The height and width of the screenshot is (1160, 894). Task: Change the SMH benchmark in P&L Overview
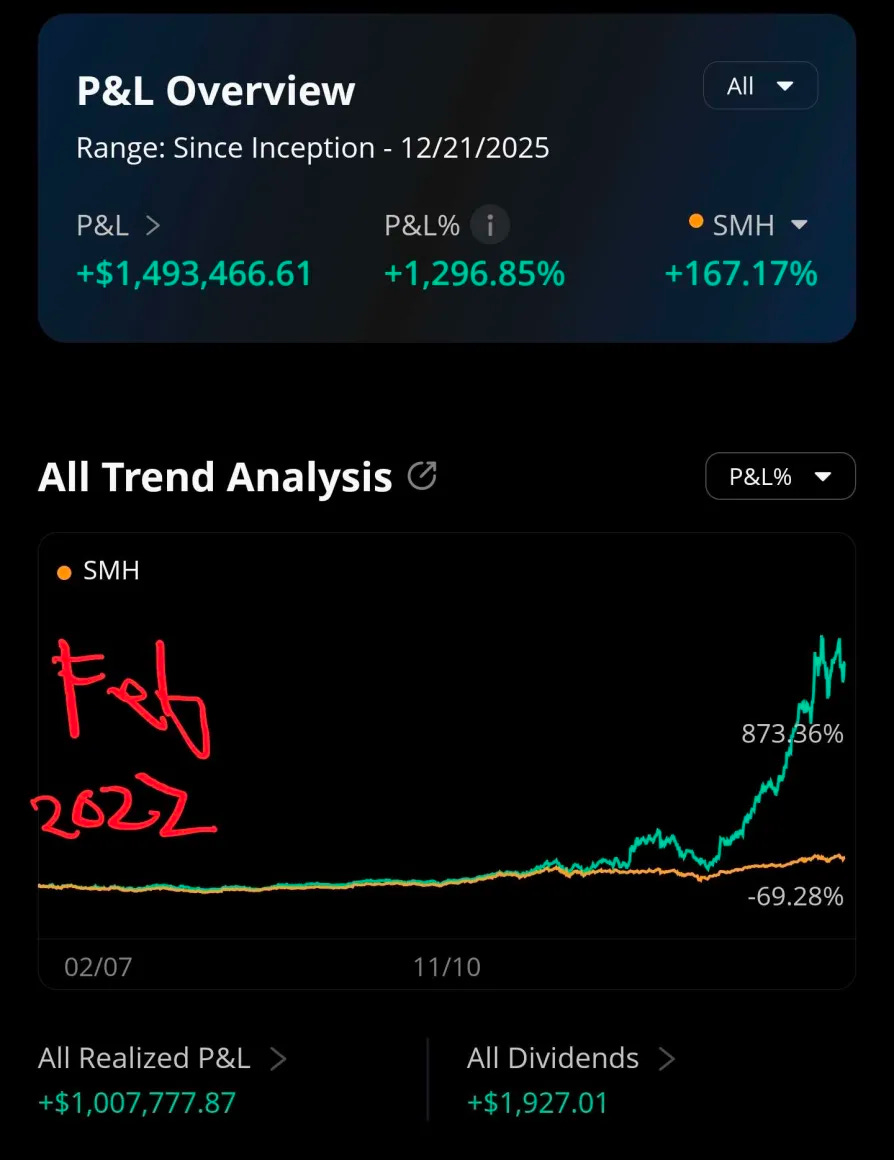[x=798, y=226]
